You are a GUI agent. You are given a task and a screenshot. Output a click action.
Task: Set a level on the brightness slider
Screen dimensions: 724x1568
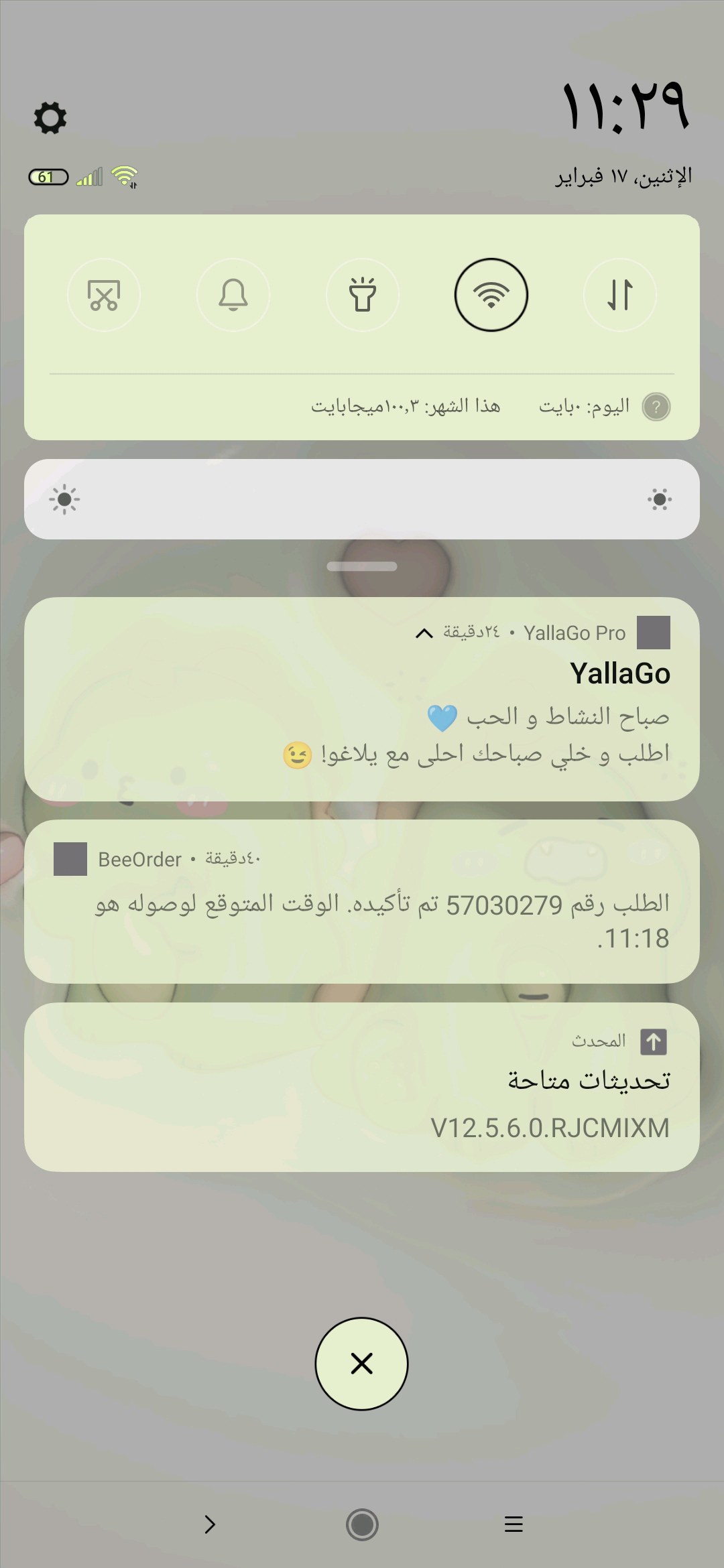(362, 499)
